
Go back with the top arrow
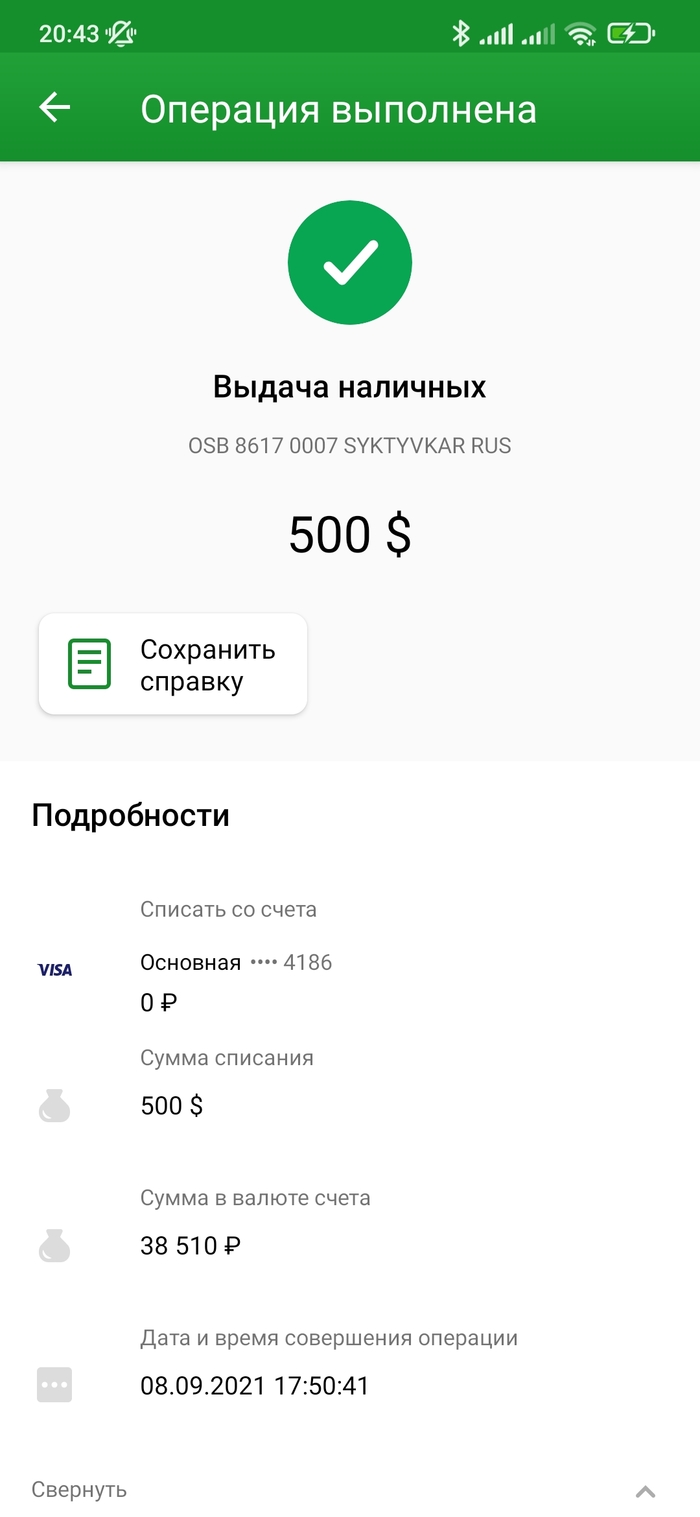[x=54, y=108]
